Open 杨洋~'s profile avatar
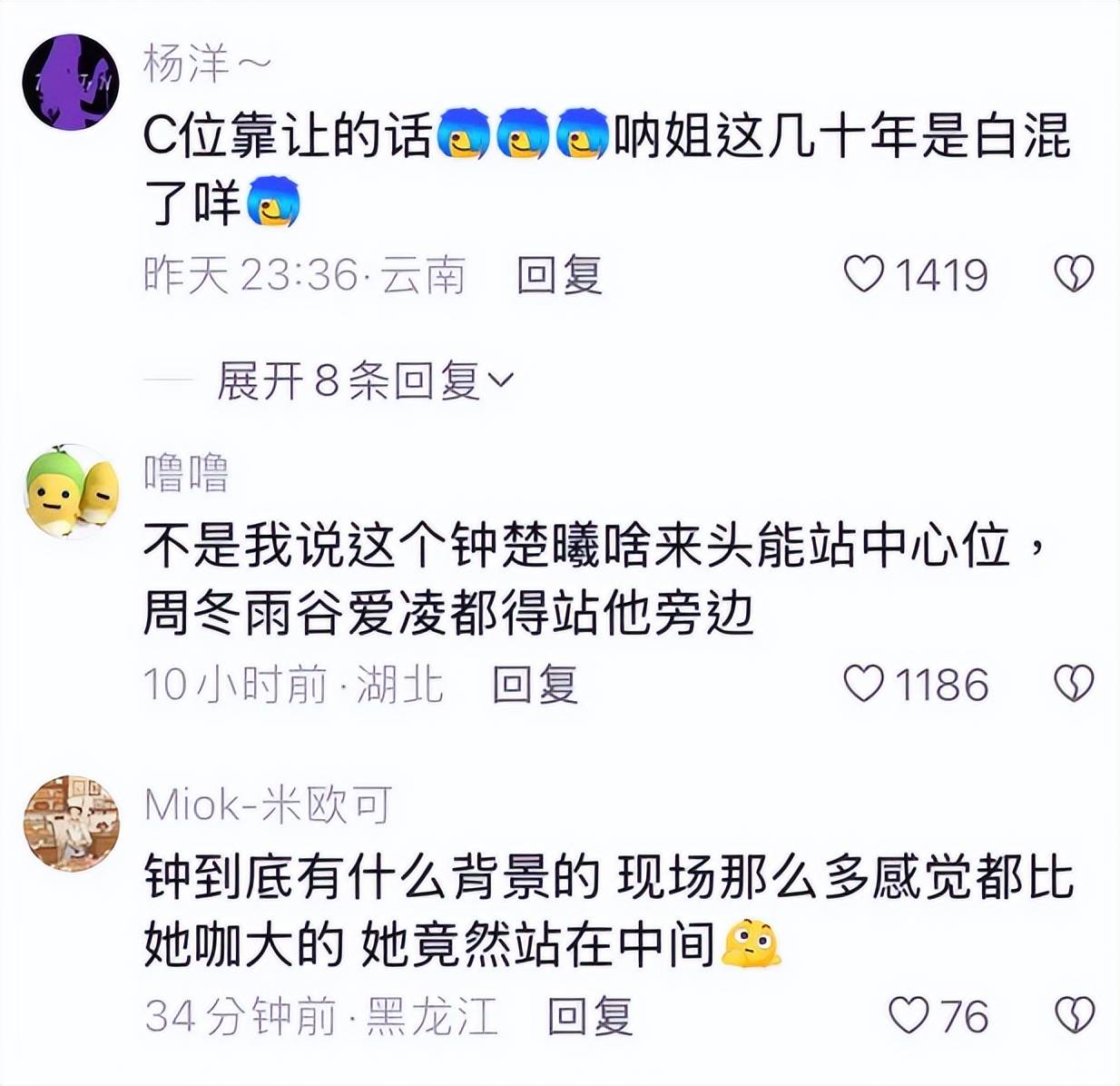Viewport: 1120px width, 1086px height. click(x=71, y=82)
